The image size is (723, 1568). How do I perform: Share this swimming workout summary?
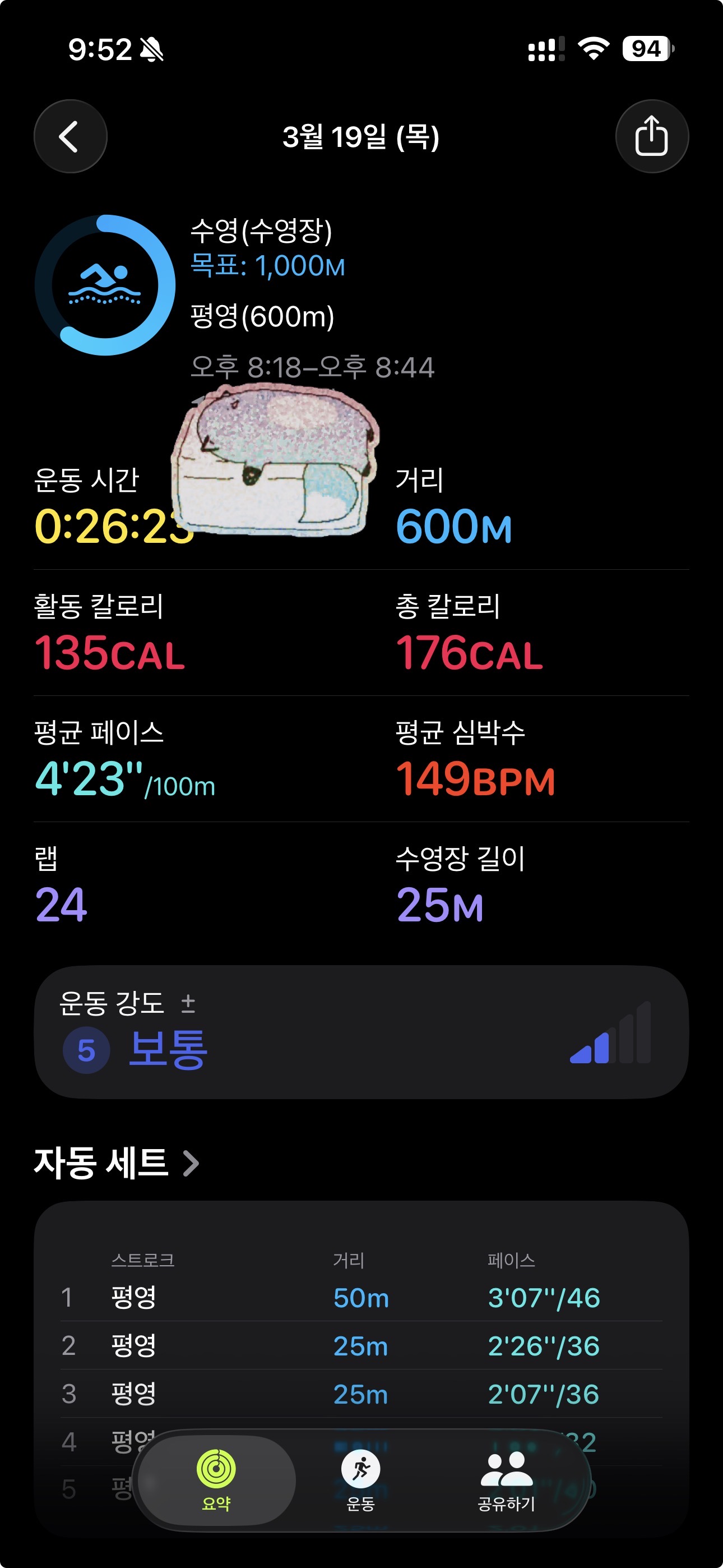click(x=651, y=136)
